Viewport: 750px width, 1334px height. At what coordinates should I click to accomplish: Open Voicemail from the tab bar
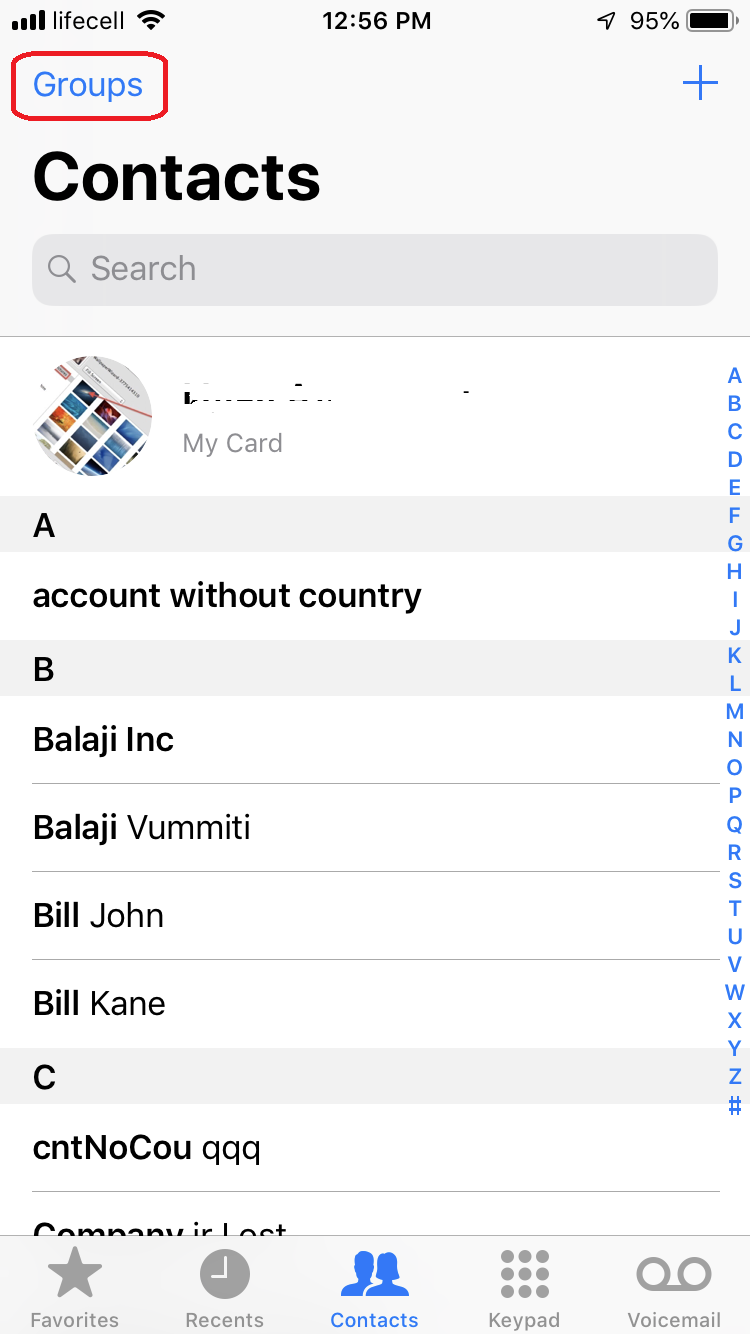point(673,1274)
